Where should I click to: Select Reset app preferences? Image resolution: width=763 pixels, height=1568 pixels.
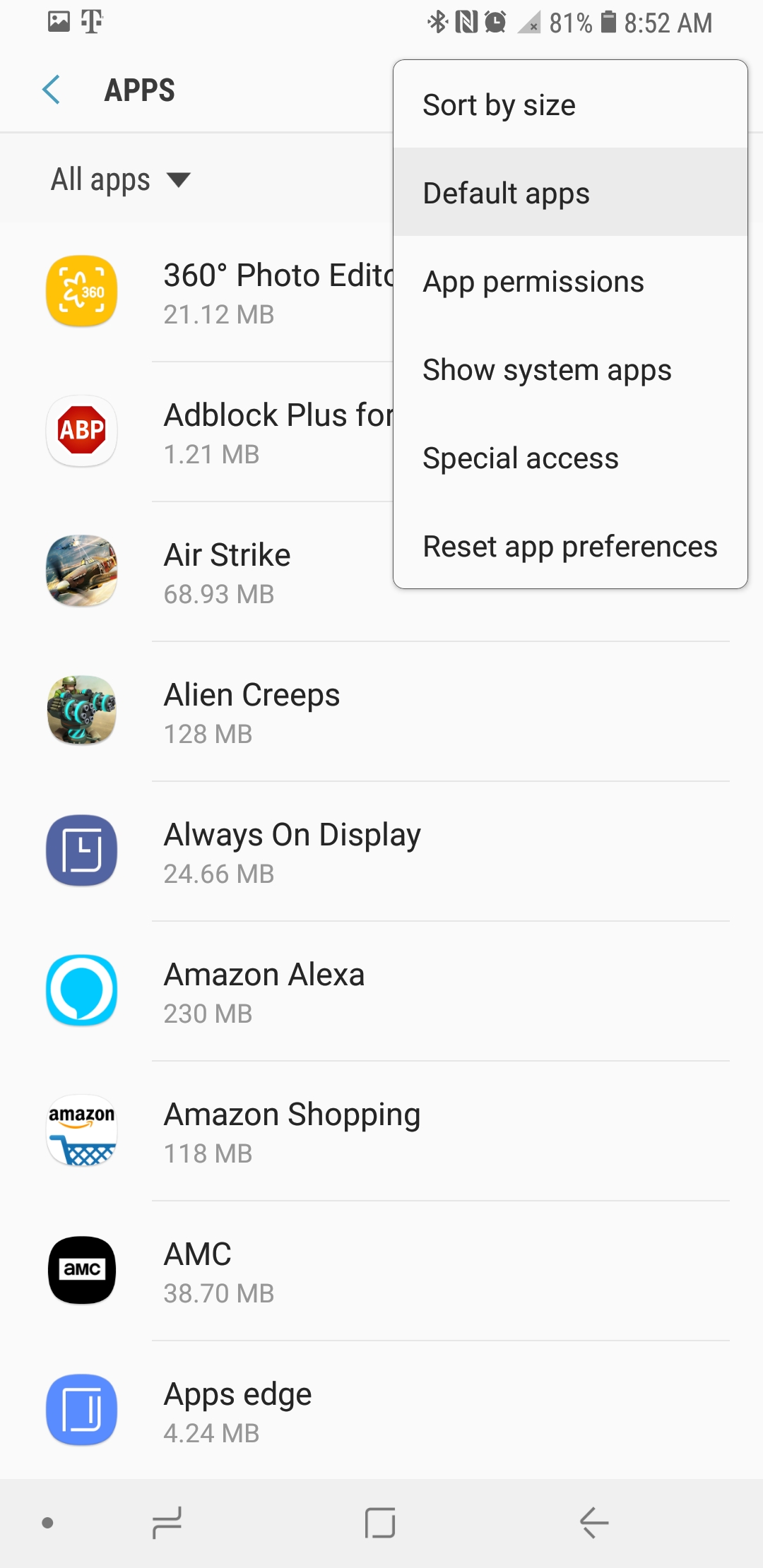coord(569,546)
